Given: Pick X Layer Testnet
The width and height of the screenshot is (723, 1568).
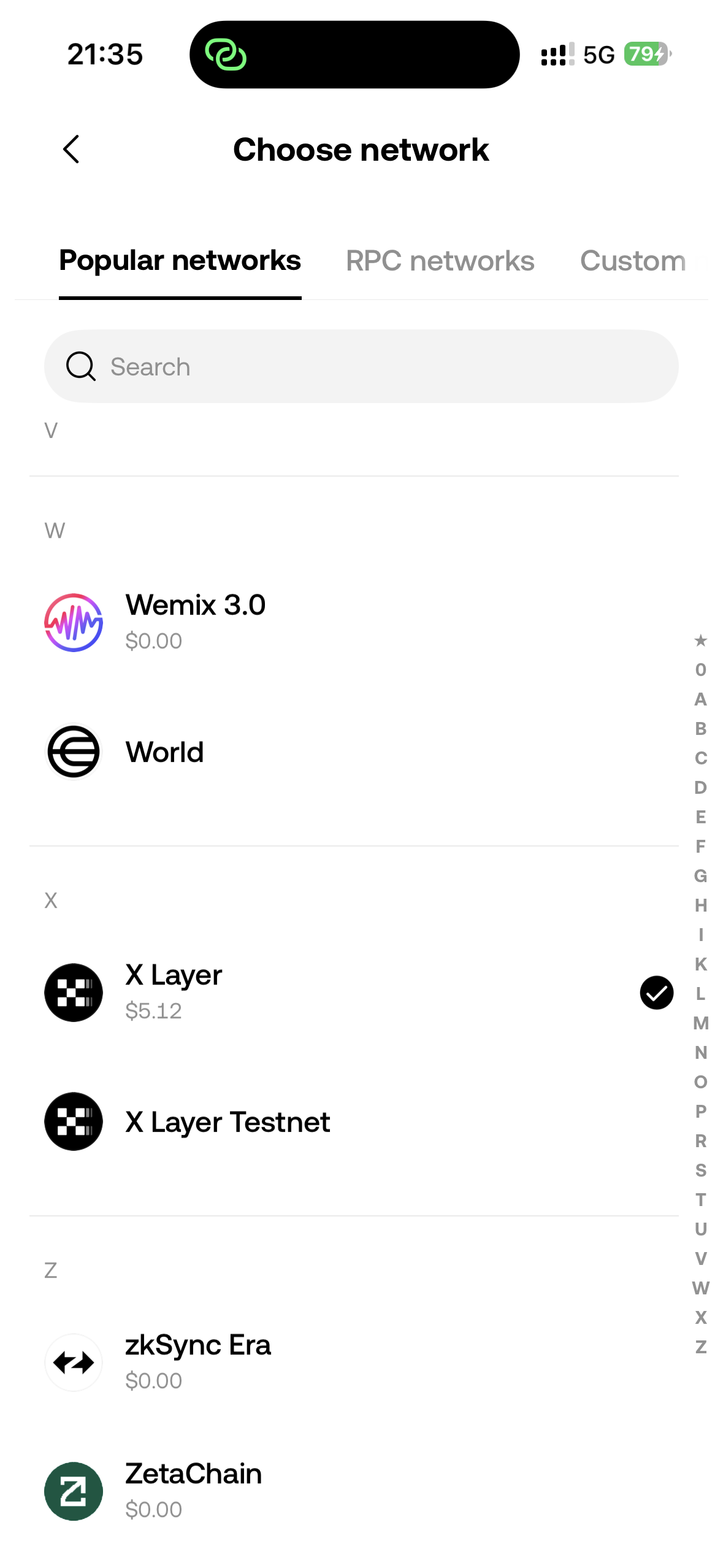Looking at the screenshot, I should (x=228, y=1122).
